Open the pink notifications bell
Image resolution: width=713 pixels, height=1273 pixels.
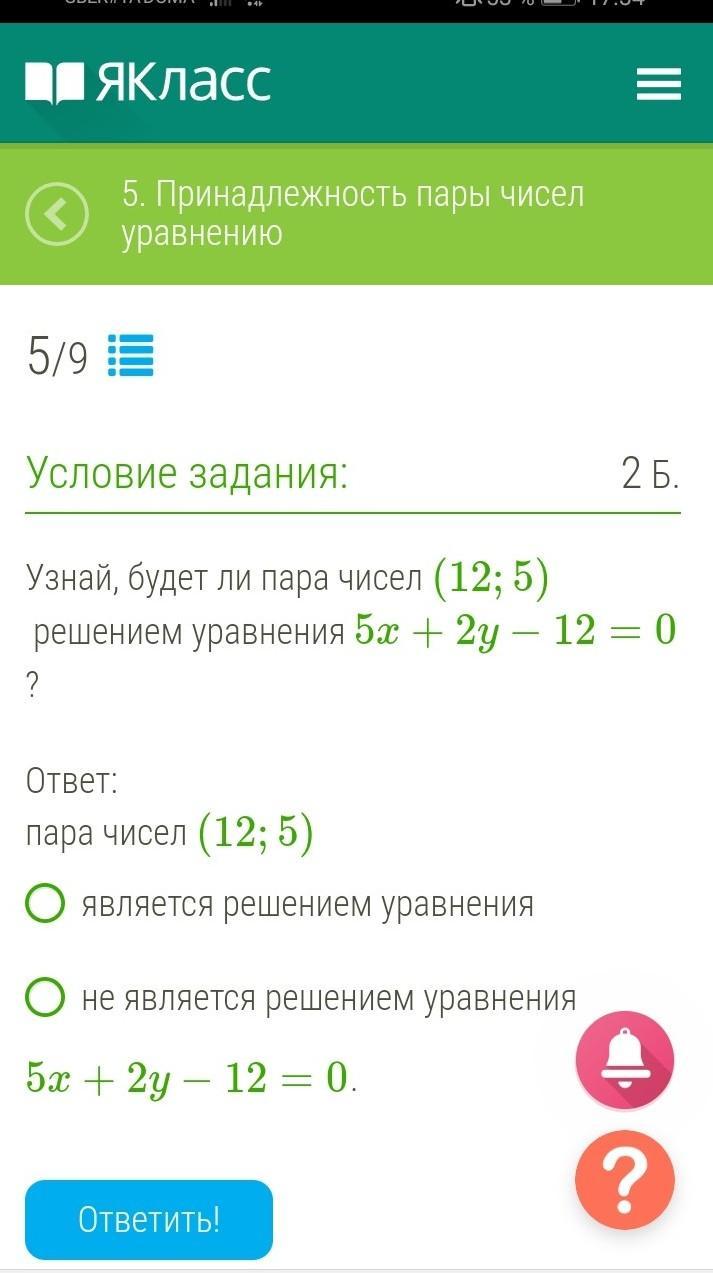[625, 1060]
